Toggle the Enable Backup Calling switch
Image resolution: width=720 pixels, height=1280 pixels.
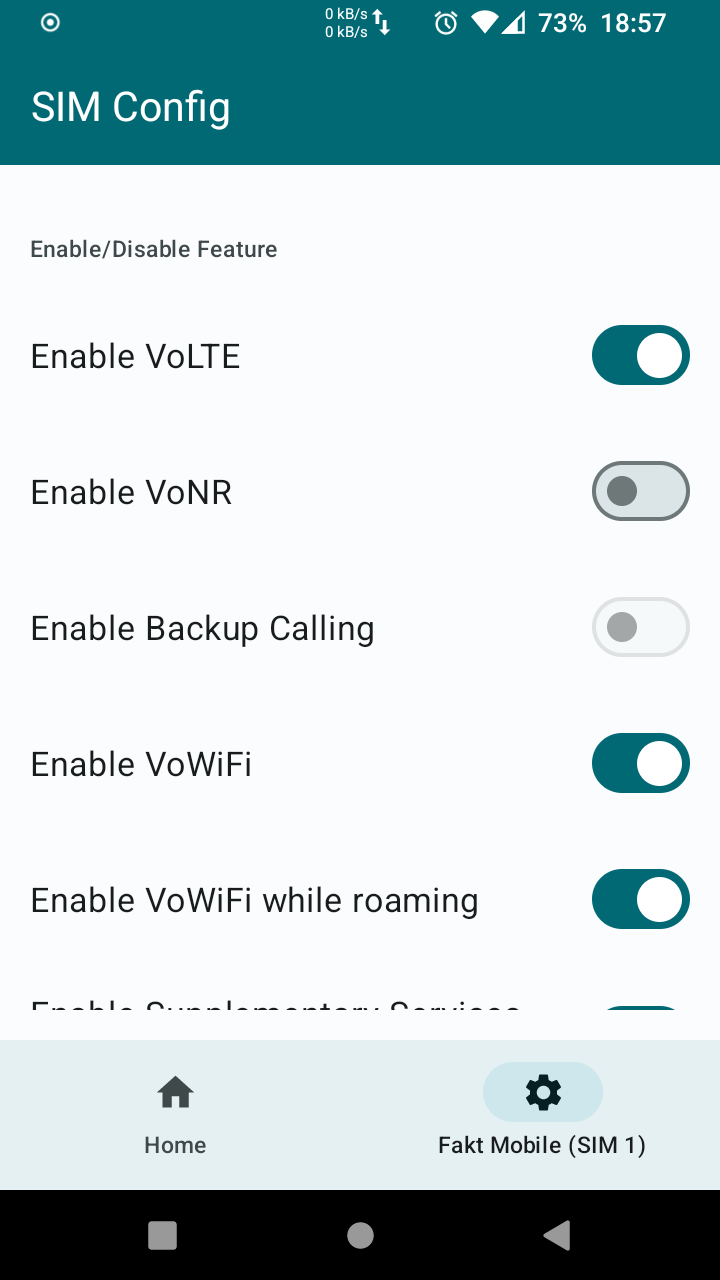point(640,627)
